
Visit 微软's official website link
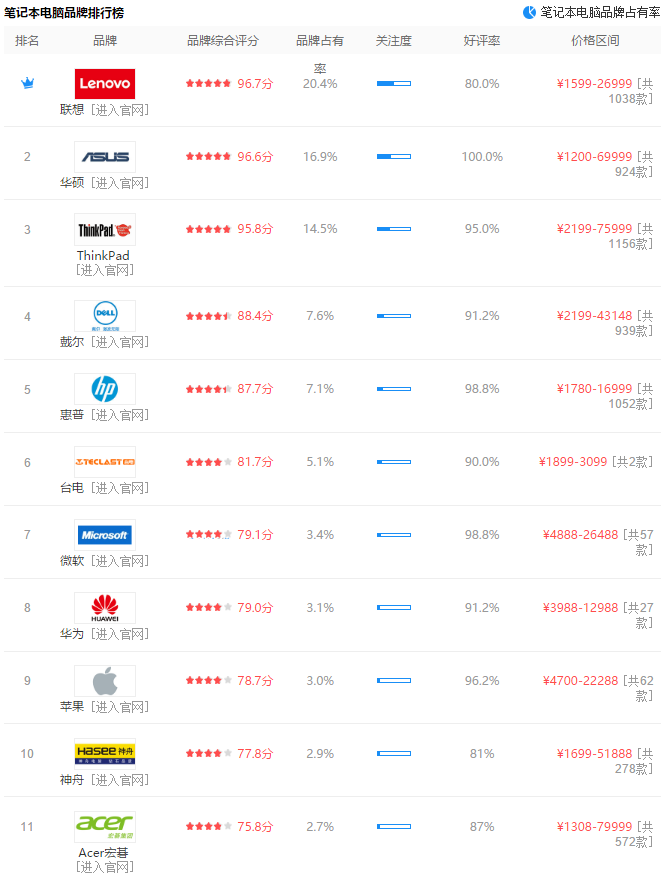[119, 560]
